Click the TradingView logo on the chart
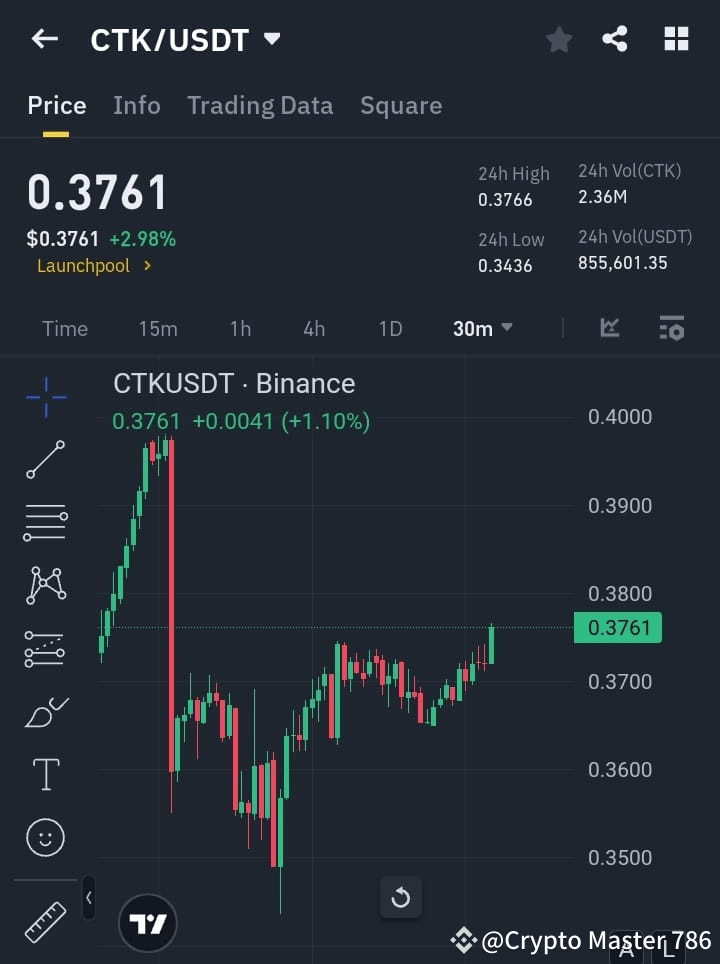 pyautogui.click(x=147, y=922)
